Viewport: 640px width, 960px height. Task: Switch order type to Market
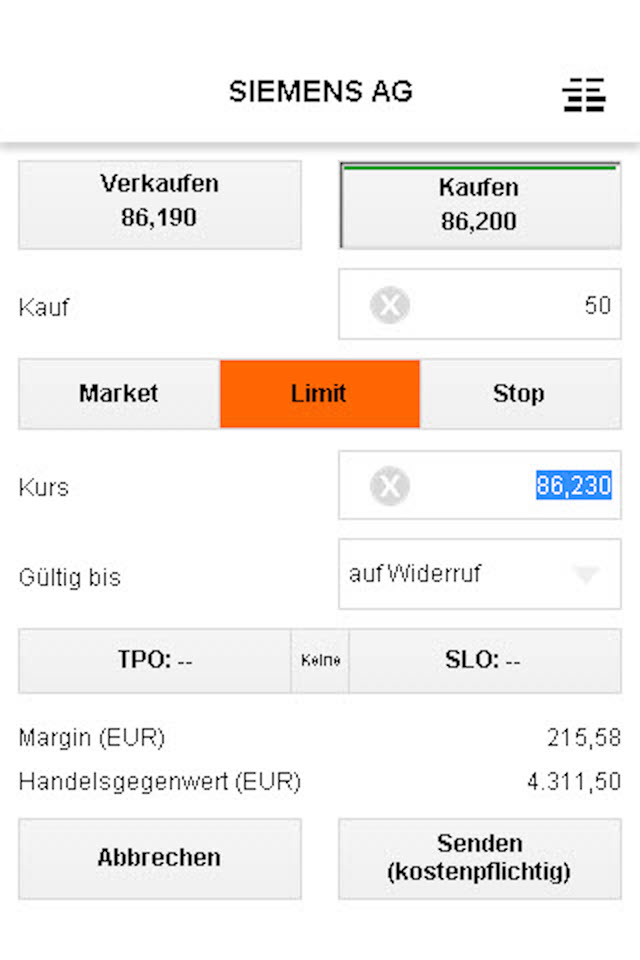(x=119, y=393)
